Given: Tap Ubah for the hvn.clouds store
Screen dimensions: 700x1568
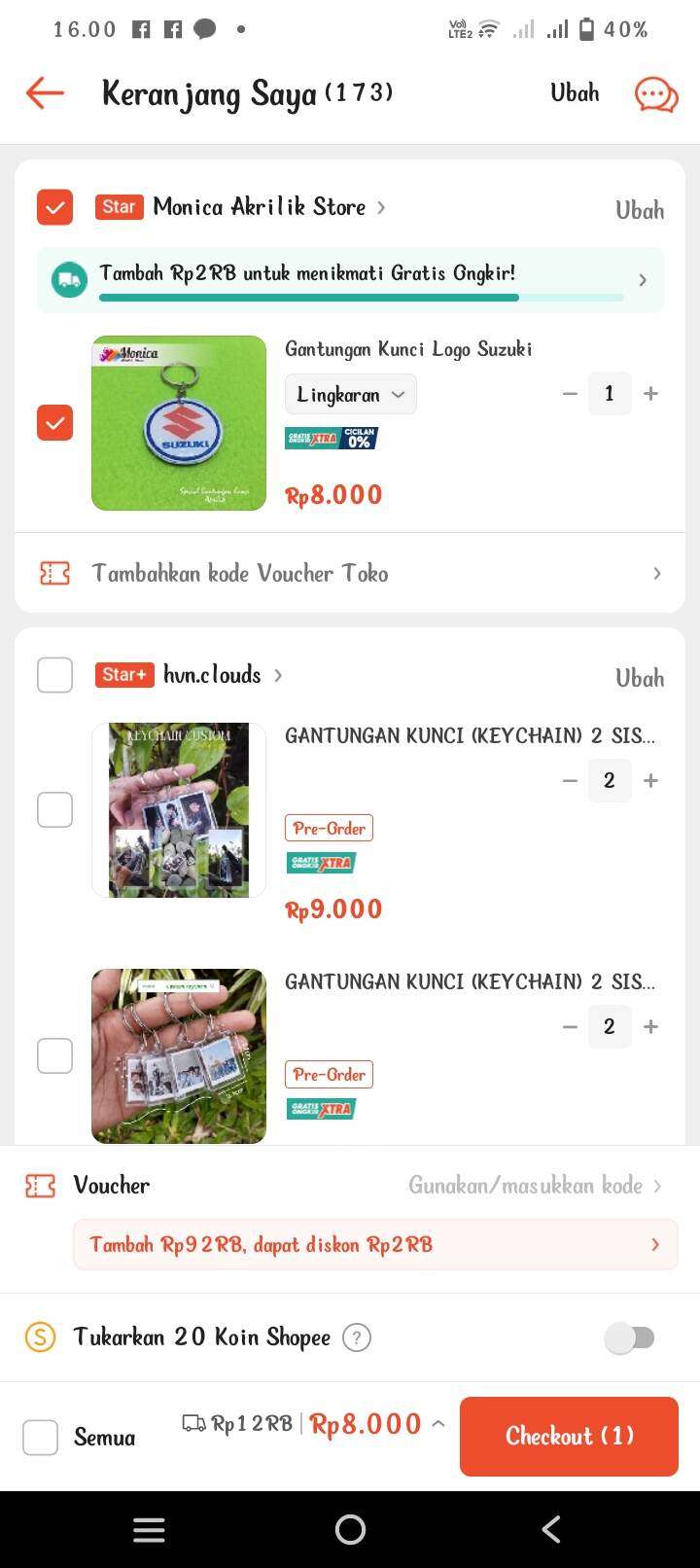Looking at the screenshot, I should tap(639, 678).
